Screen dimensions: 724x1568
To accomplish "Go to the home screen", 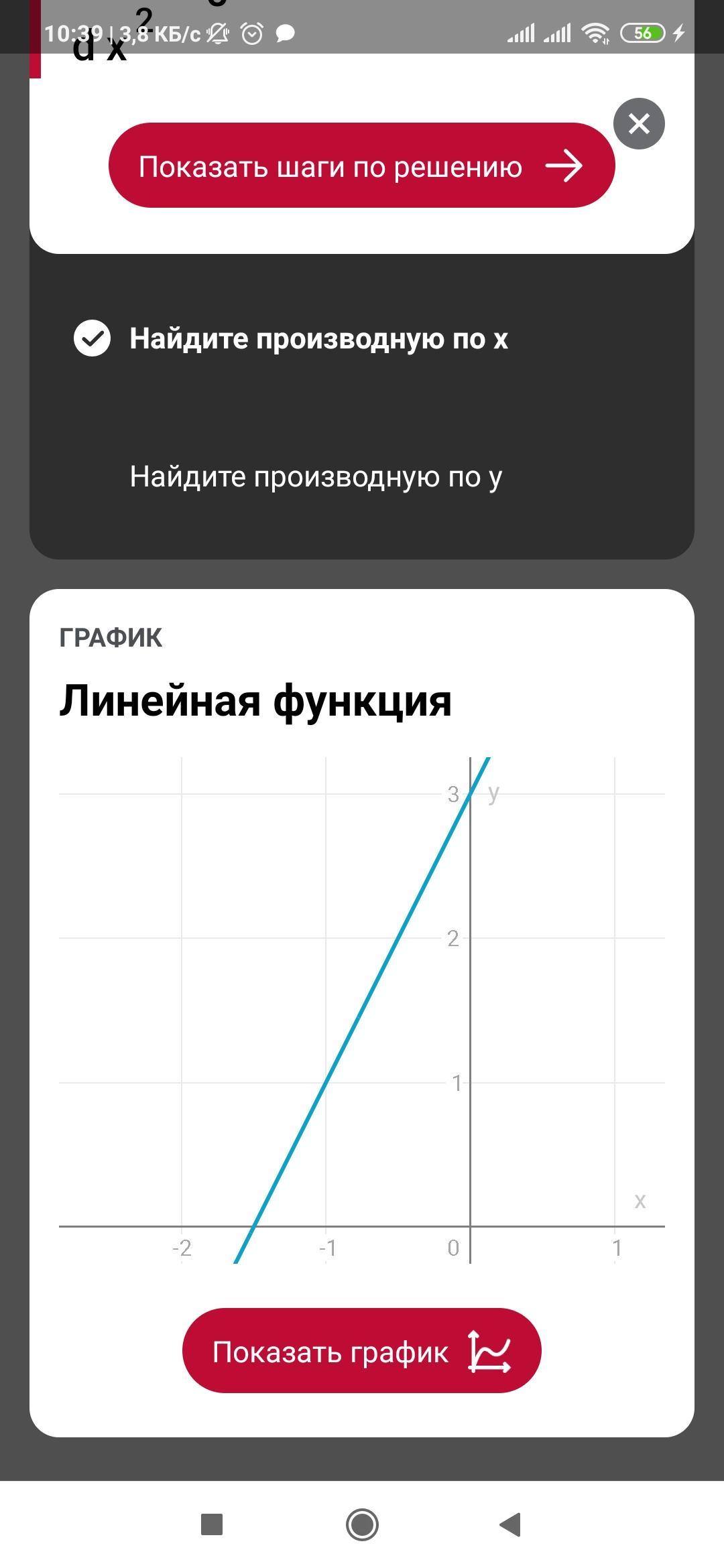I will (362, 1524).
